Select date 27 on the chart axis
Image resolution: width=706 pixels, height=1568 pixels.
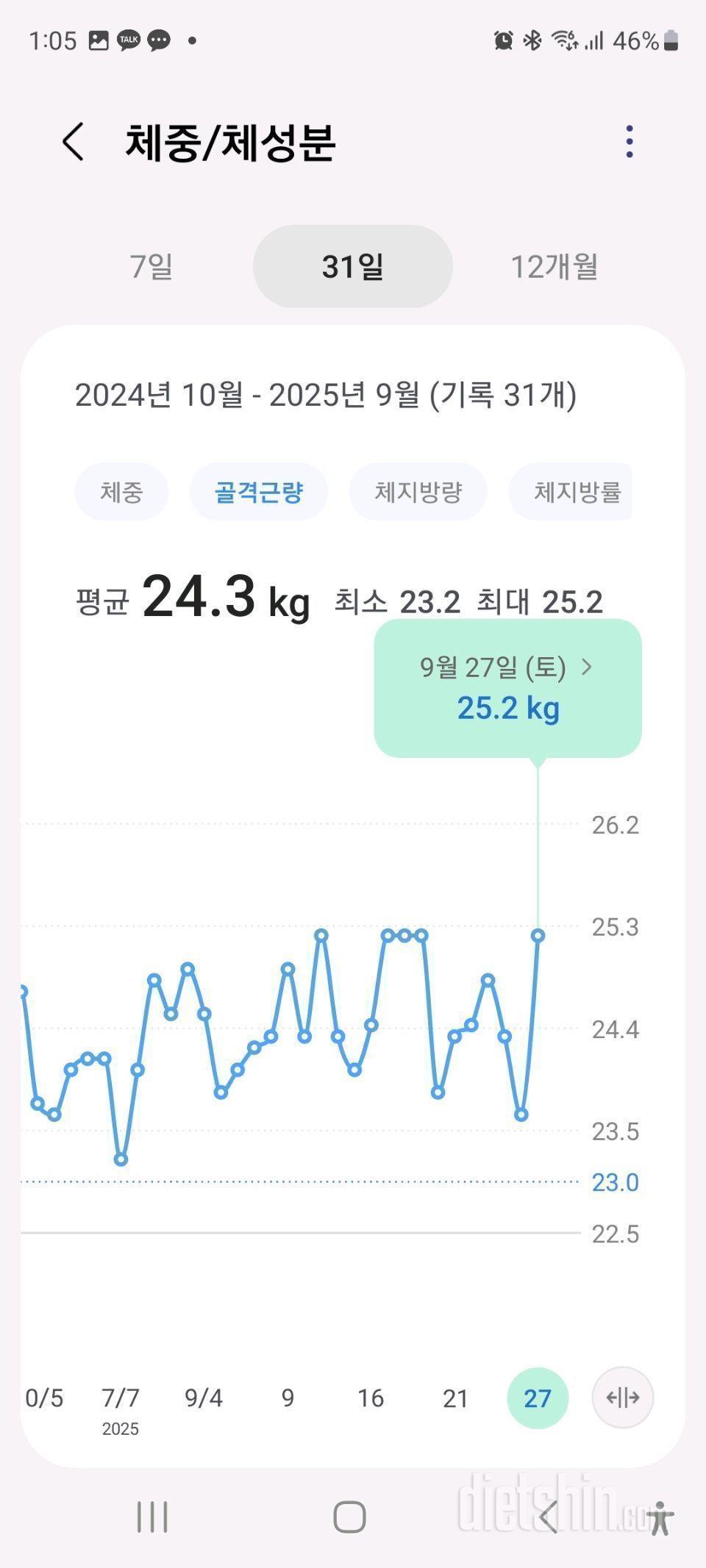(538, 1397)
